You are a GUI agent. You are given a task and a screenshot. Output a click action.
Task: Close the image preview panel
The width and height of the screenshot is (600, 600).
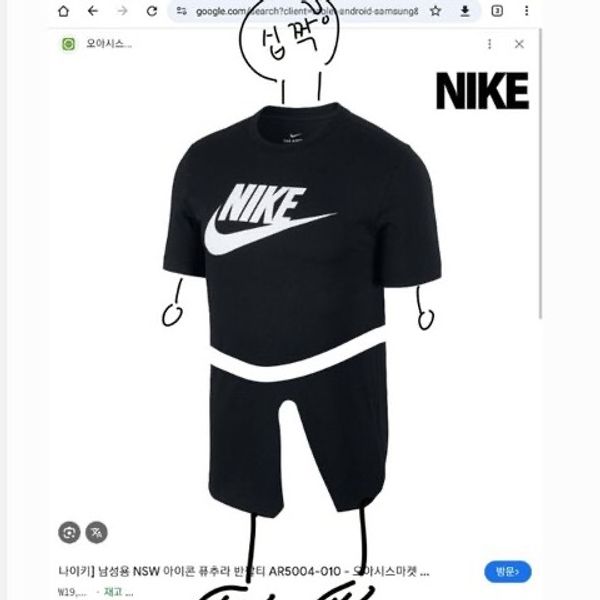(519, 44)
